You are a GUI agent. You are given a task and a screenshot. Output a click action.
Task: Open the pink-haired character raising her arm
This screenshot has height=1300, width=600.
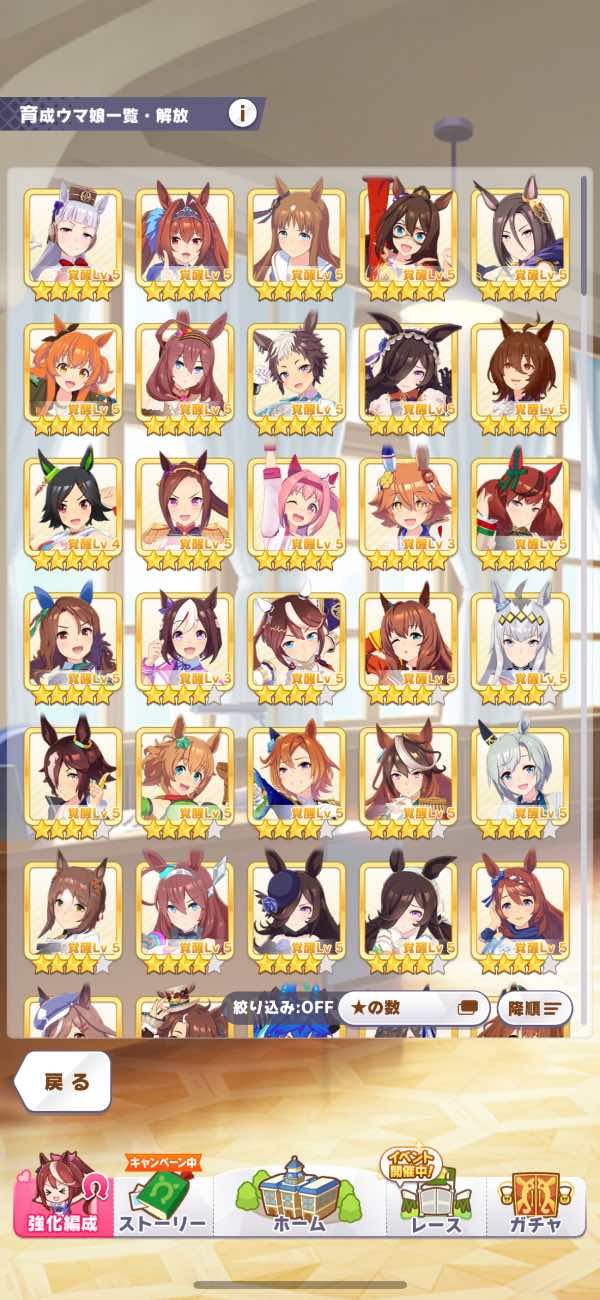click(297, 510)
